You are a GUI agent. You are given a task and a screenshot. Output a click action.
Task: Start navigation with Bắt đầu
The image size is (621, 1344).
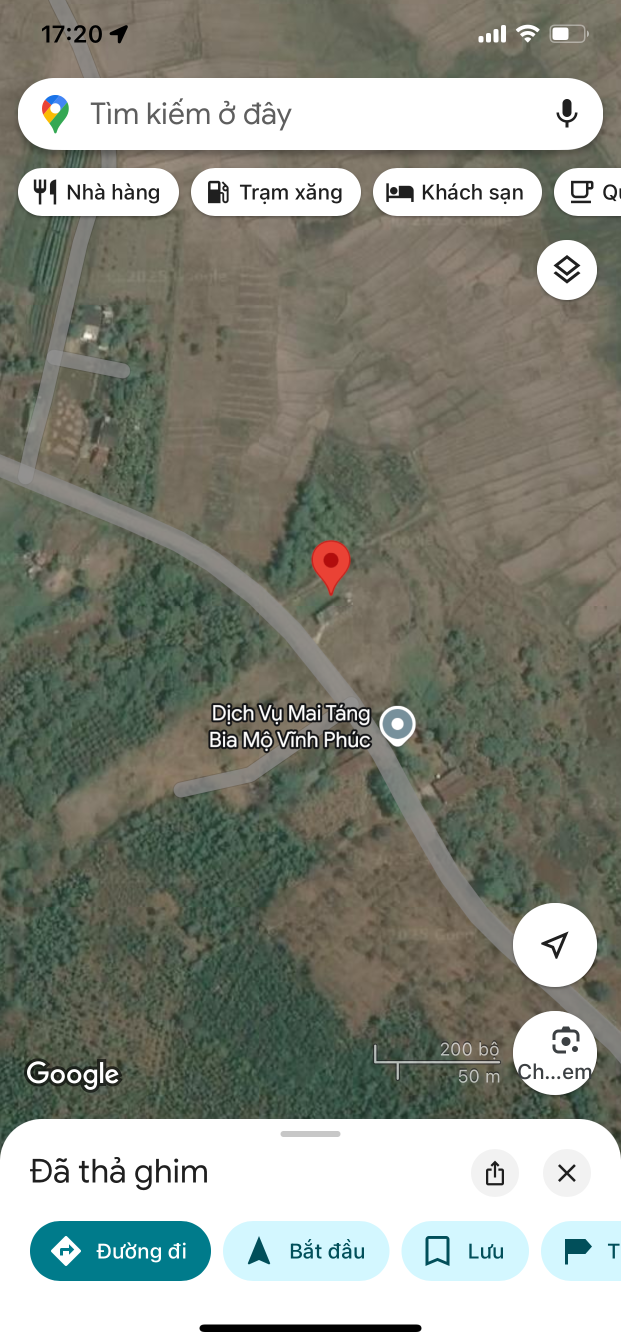point(305,1251)
